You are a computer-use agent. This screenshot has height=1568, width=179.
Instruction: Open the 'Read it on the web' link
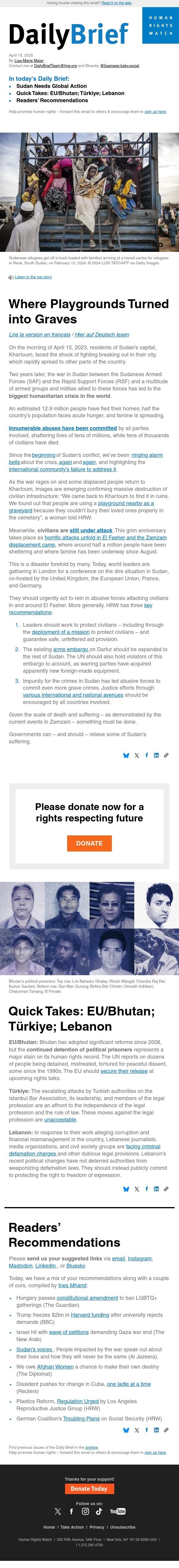(x=116, y=3)
